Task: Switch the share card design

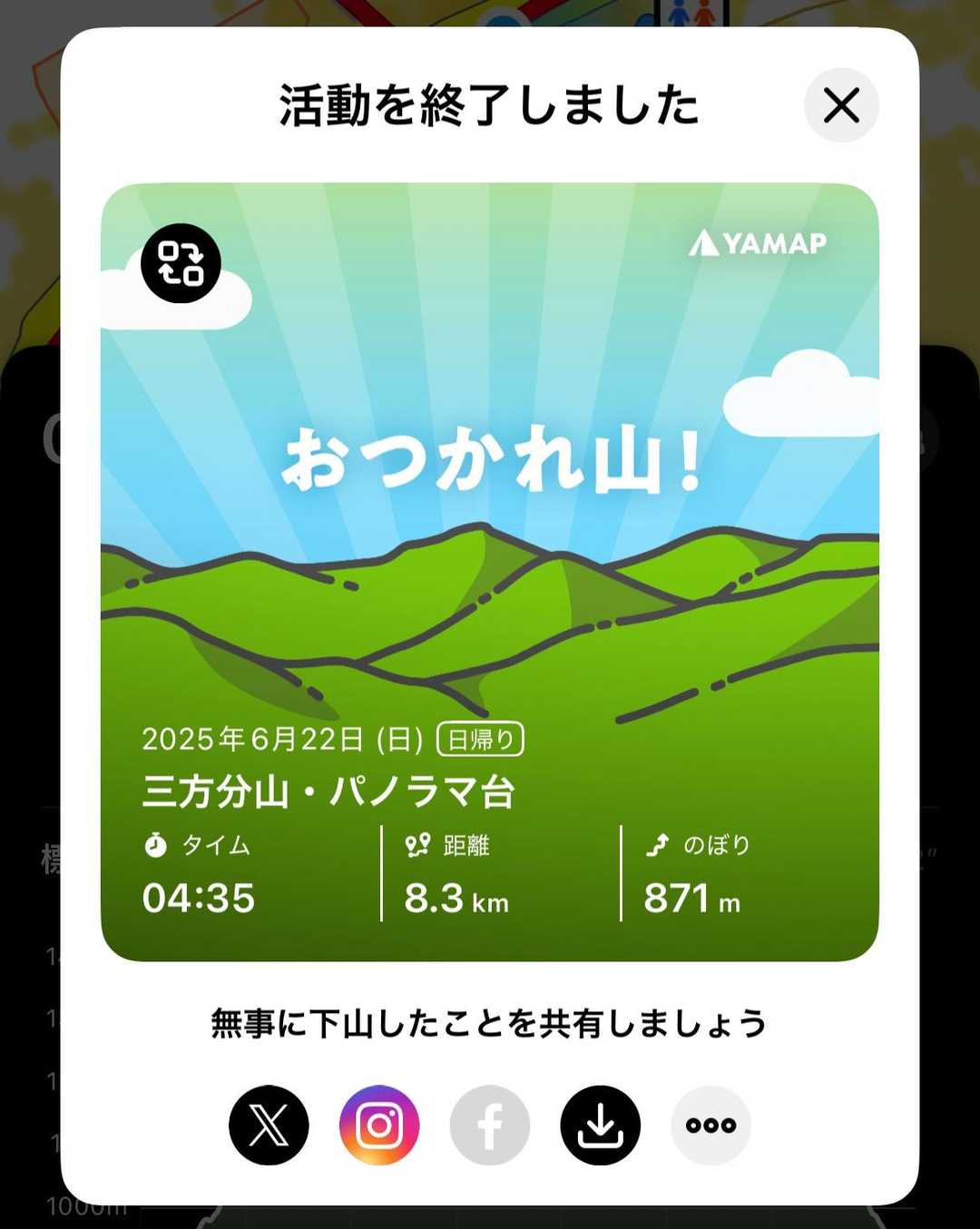Action: [x=181, y=263]
